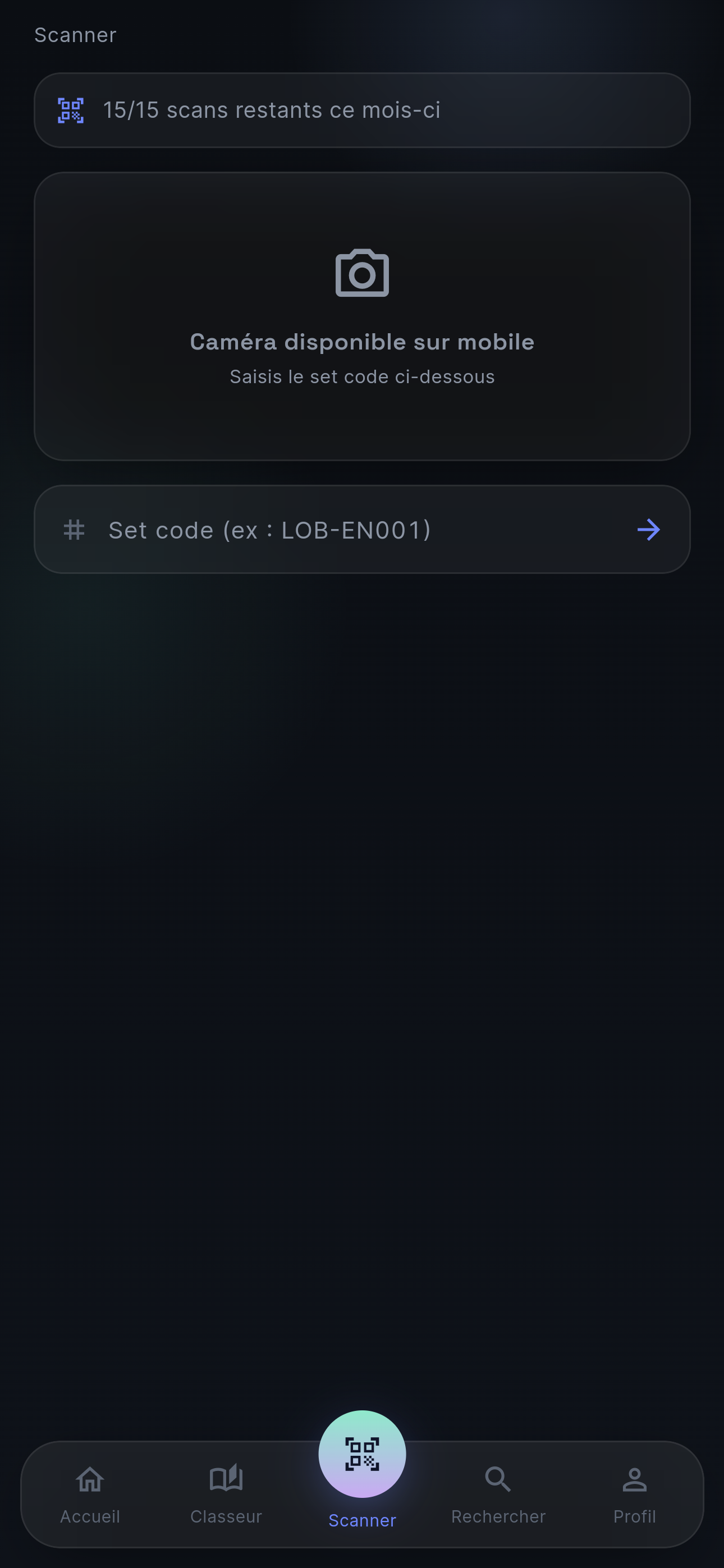Switch to the Rechercher tab

coord(498,1495)
